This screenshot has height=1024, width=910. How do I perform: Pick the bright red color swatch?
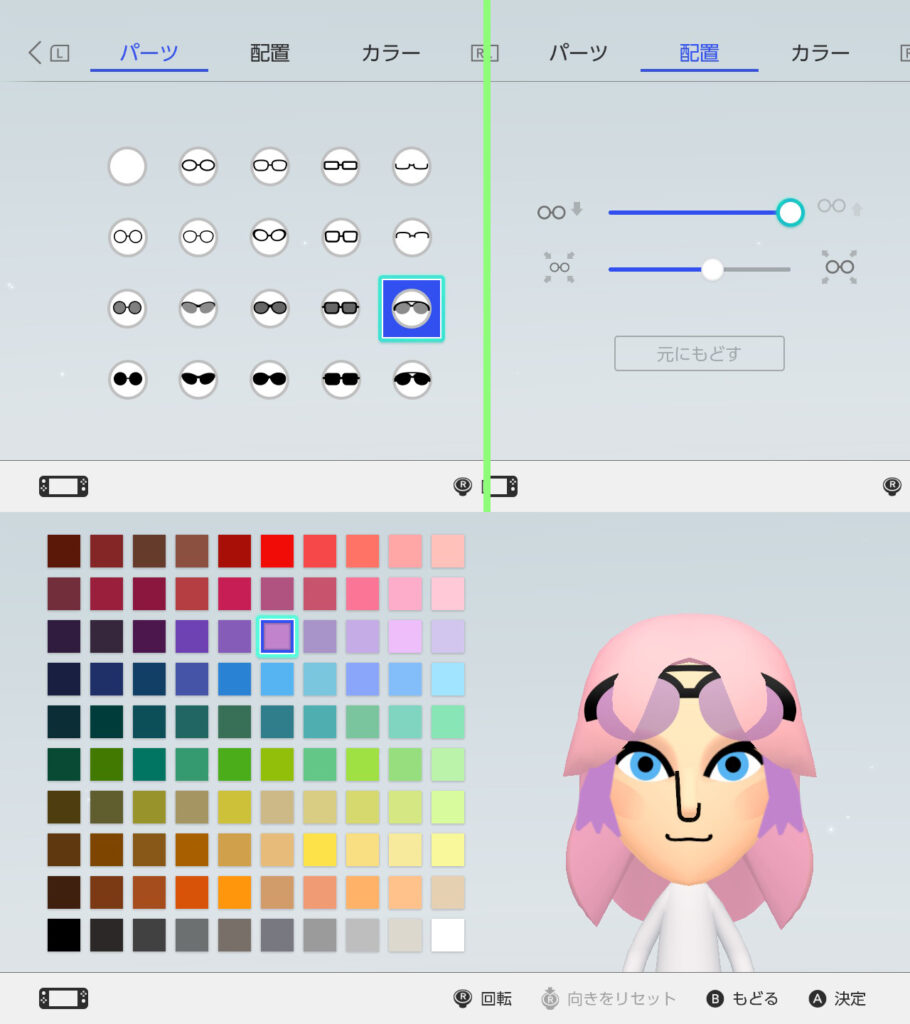(277, 551)
